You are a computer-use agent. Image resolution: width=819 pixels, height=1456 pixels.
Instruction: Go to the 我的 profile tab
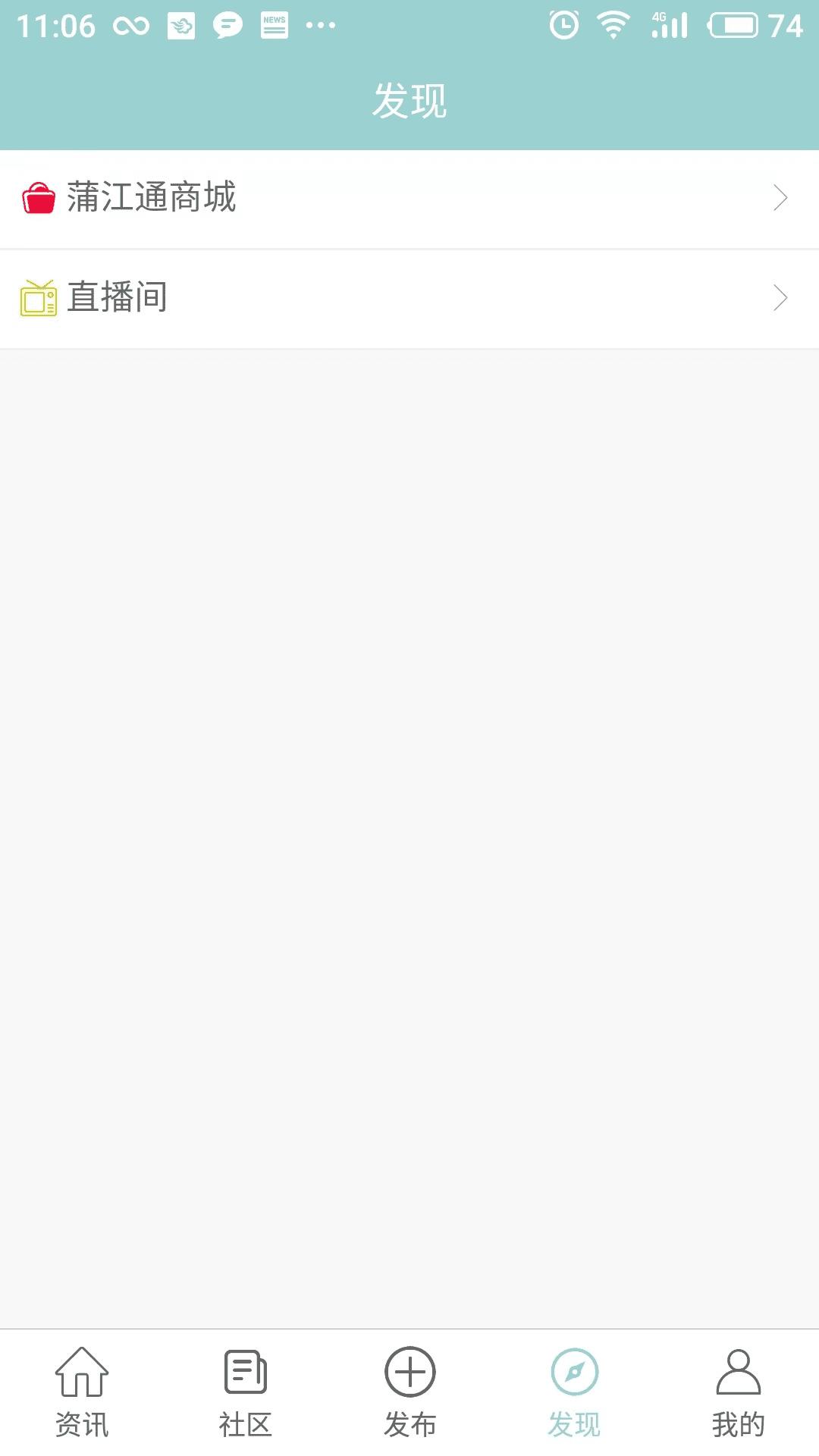(x=738, y=1392)
